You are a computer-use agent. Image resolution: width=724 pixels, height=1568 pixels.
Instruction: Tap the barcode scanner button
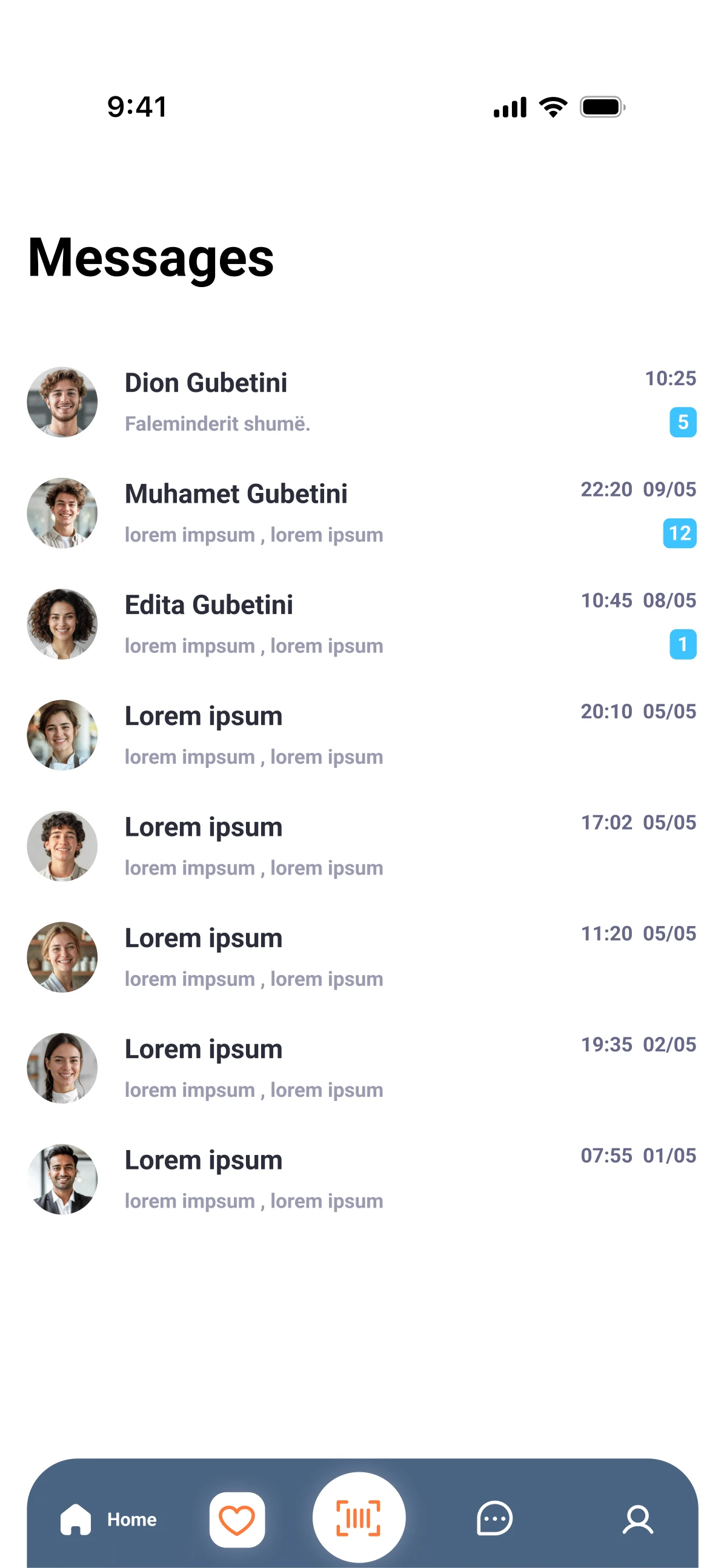[359, 1518]
